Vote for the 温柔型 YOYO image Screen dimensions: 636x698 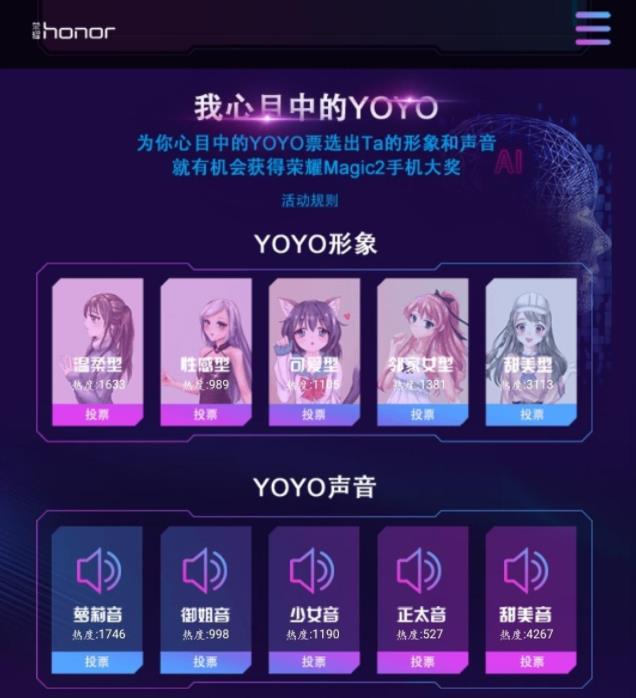(97, 413)
